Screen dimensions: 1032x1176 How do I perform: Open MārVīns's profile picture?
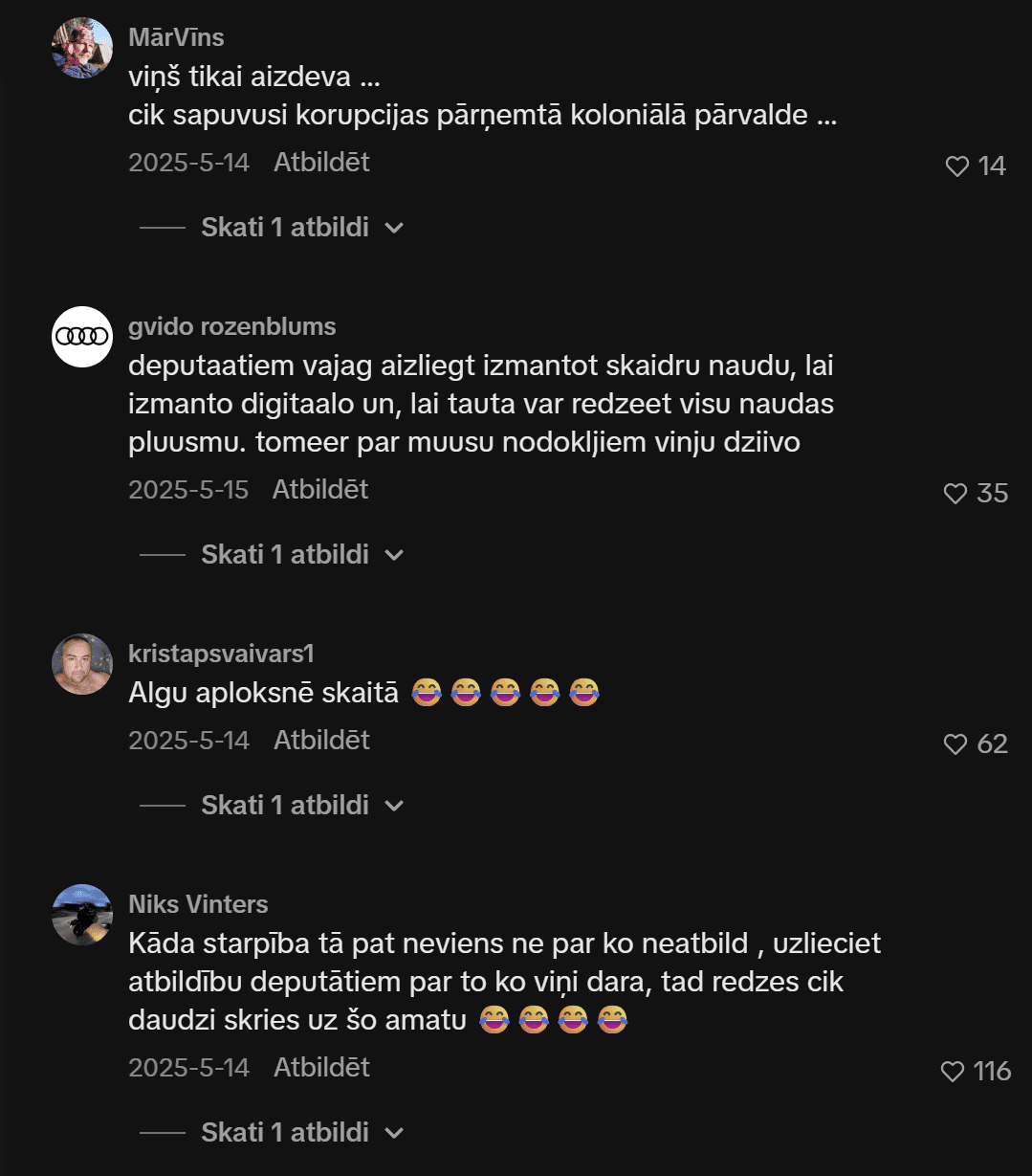pyautogui.click(x=82, y=48)
